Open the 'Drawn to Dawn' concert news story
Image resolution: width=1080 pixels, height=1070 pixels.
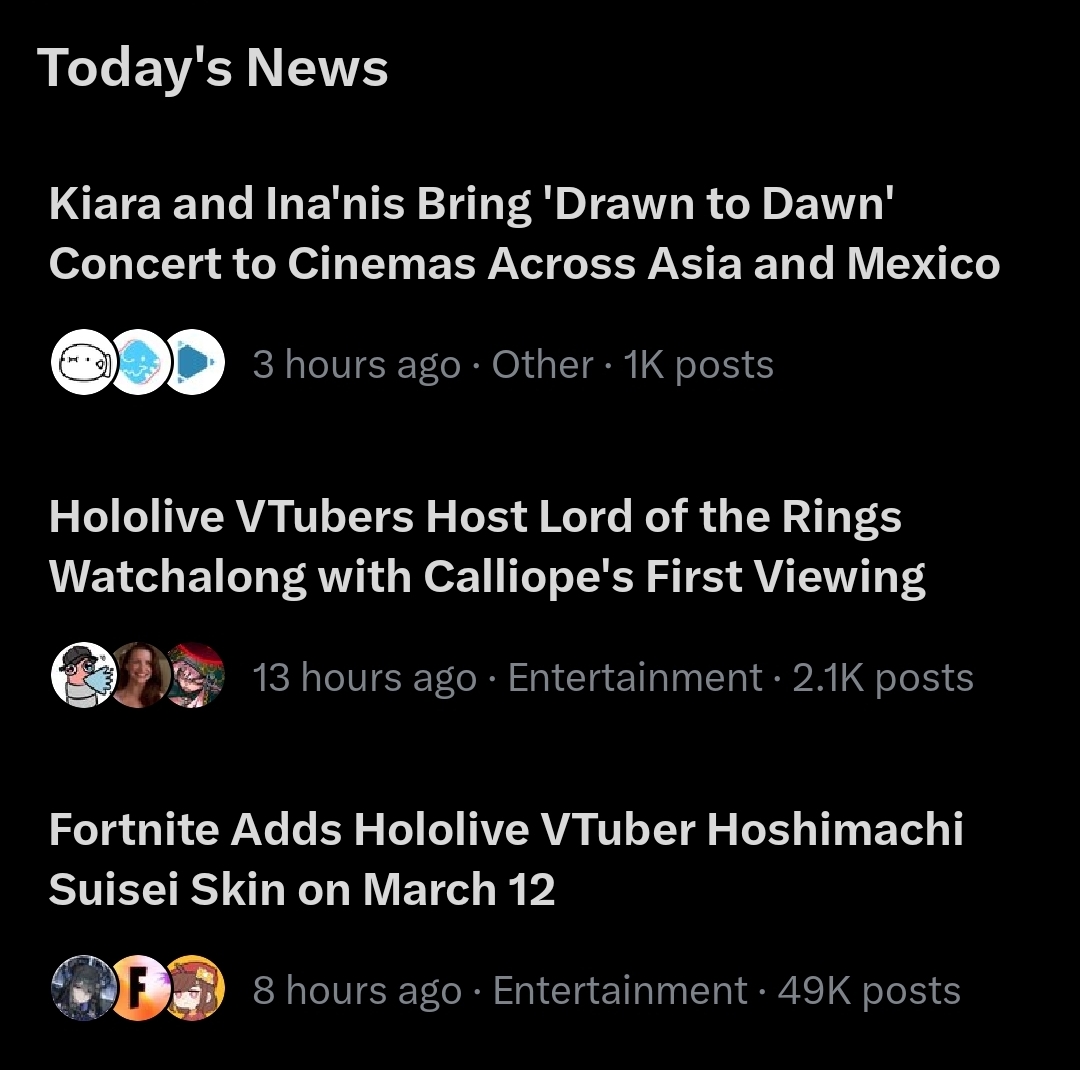point(524,234)
